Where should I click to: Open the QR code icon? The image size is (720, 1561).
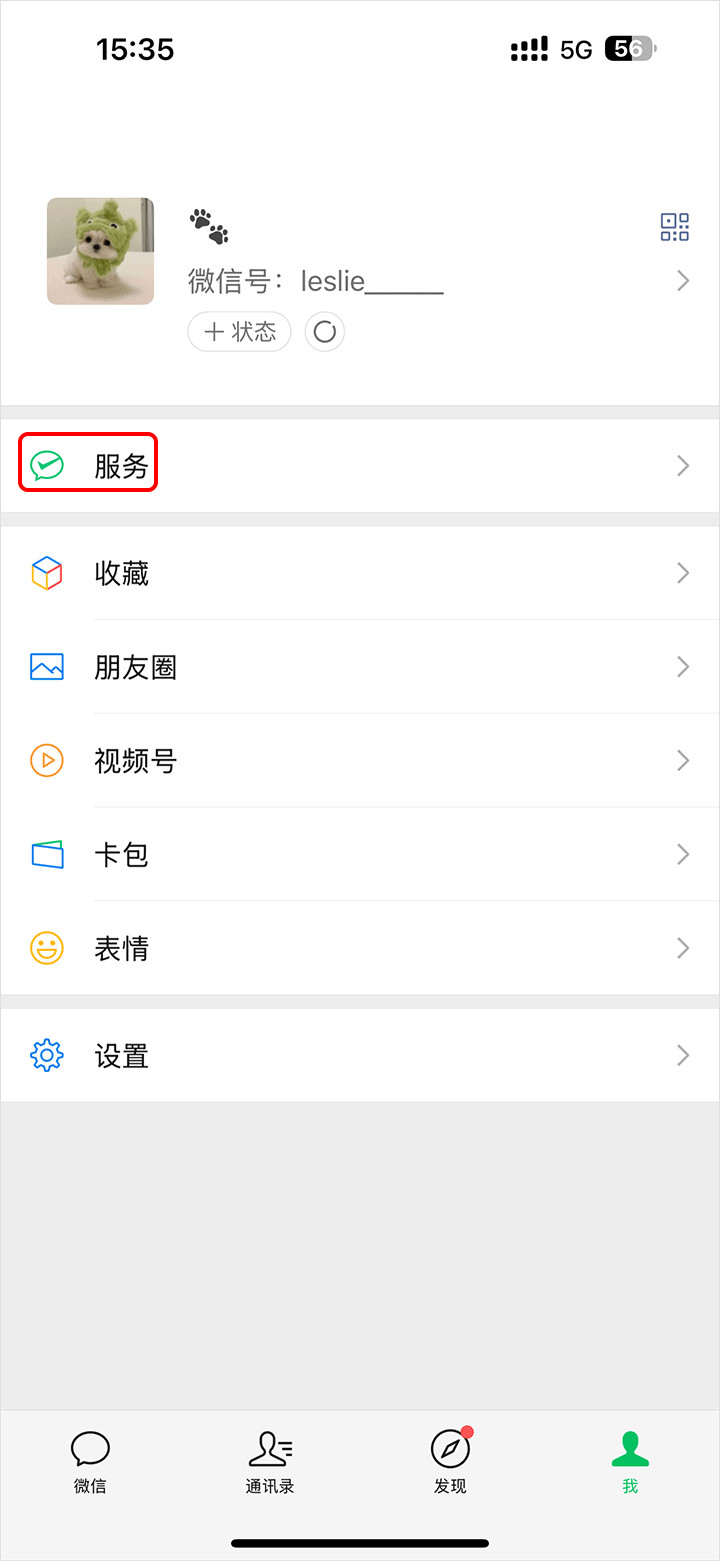coord(675,227)
